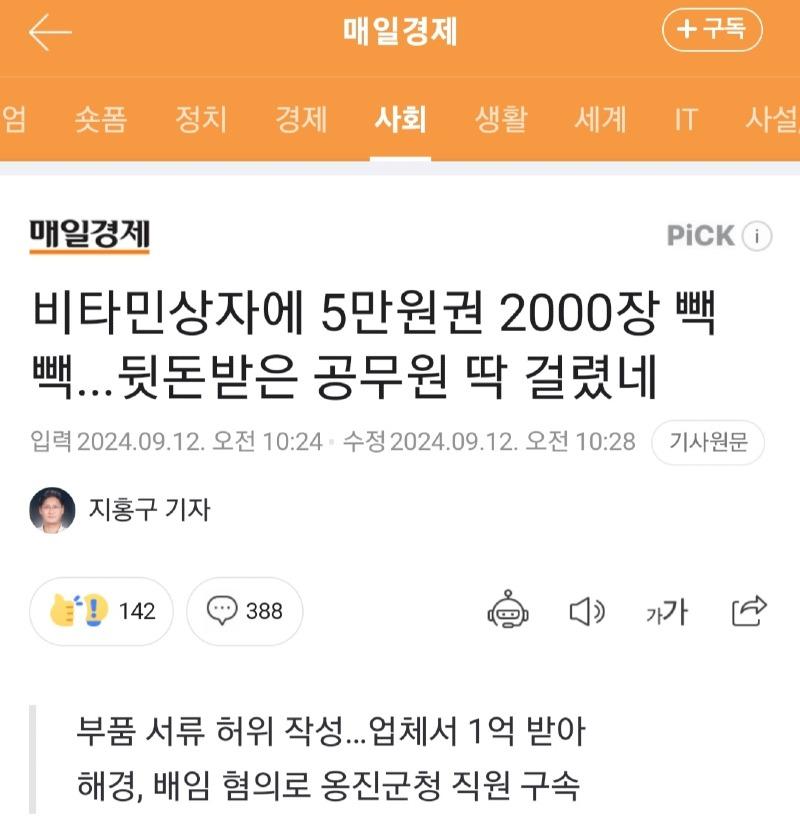Go back using the top arrow
This screenshot has width=800, height=818.
50,33
